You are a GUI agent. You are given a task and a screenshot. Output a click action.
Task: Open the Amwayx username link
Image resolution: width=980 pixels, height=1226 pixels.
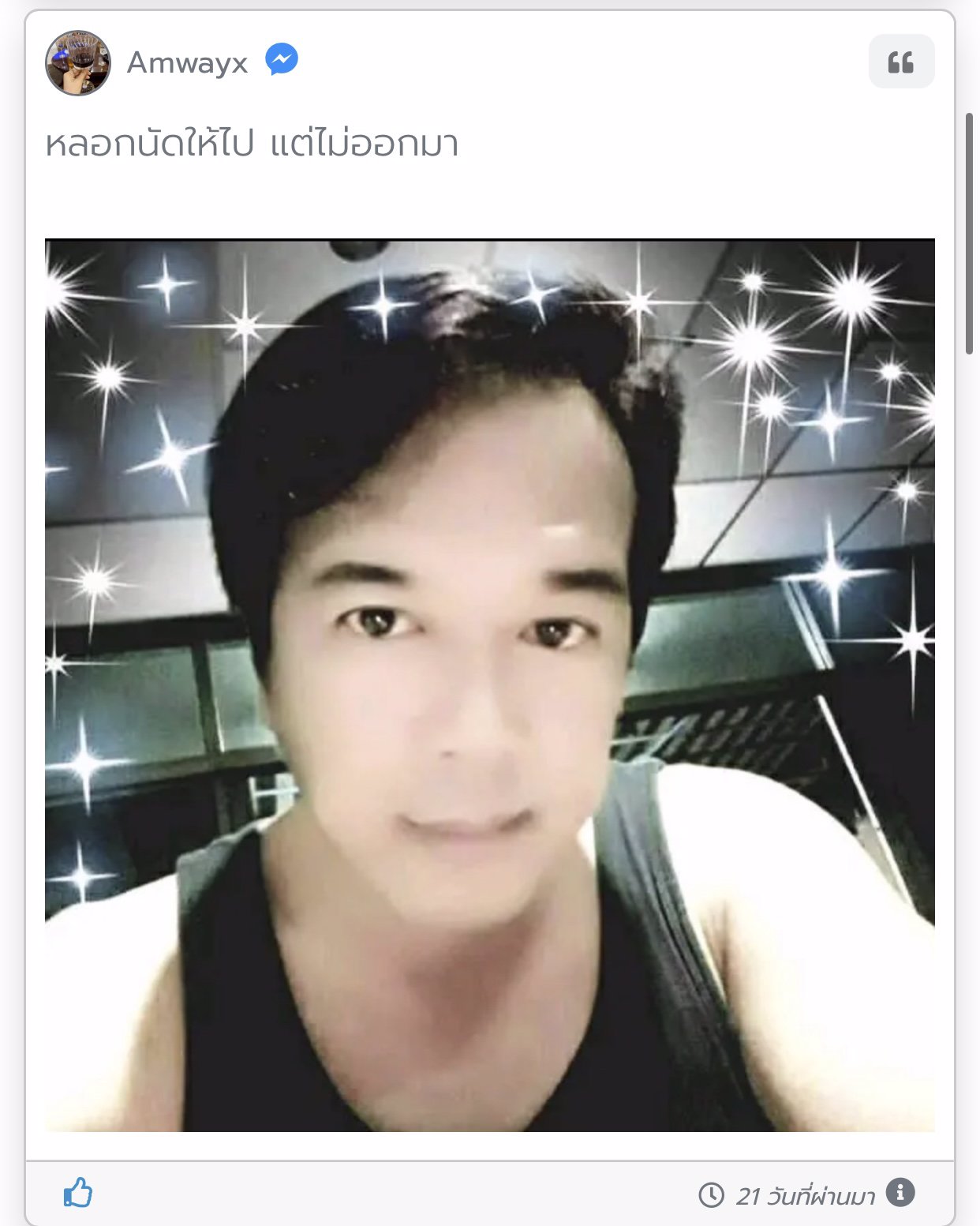[x=187, y=62]
